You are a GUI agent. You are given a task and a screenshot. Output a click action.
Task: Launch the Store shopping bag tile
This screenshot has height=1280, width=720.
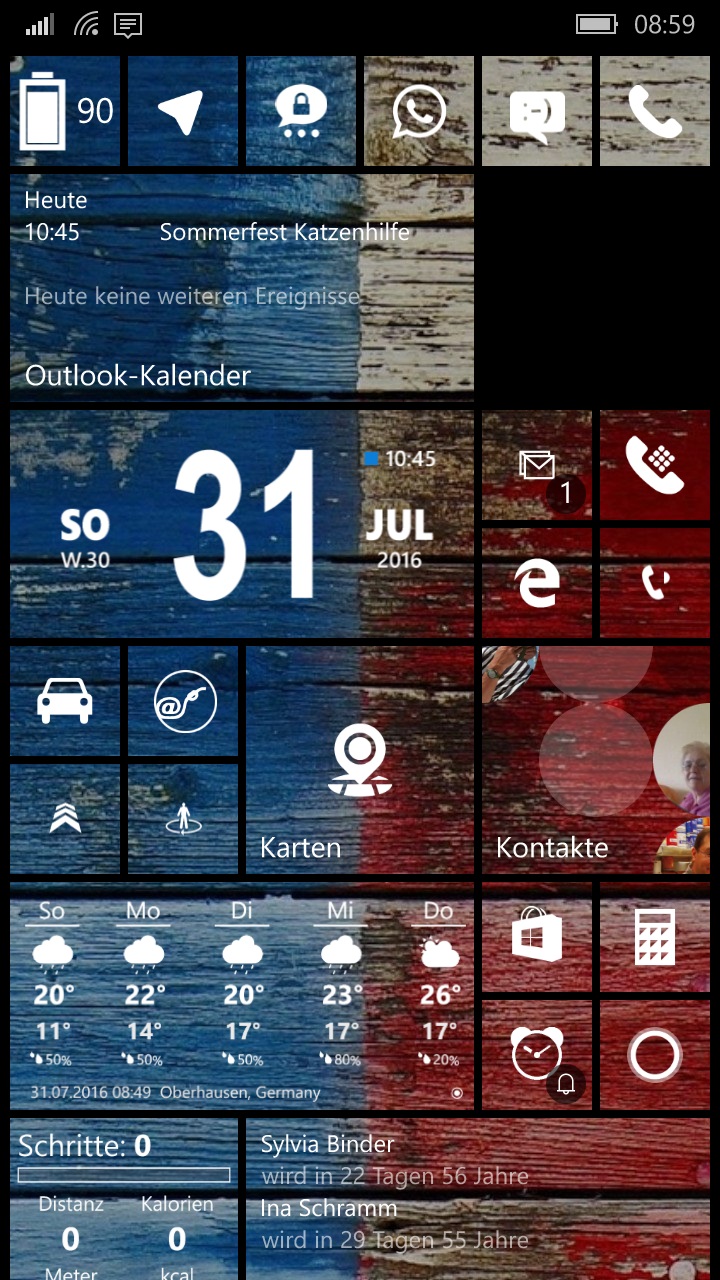point(537,937)
